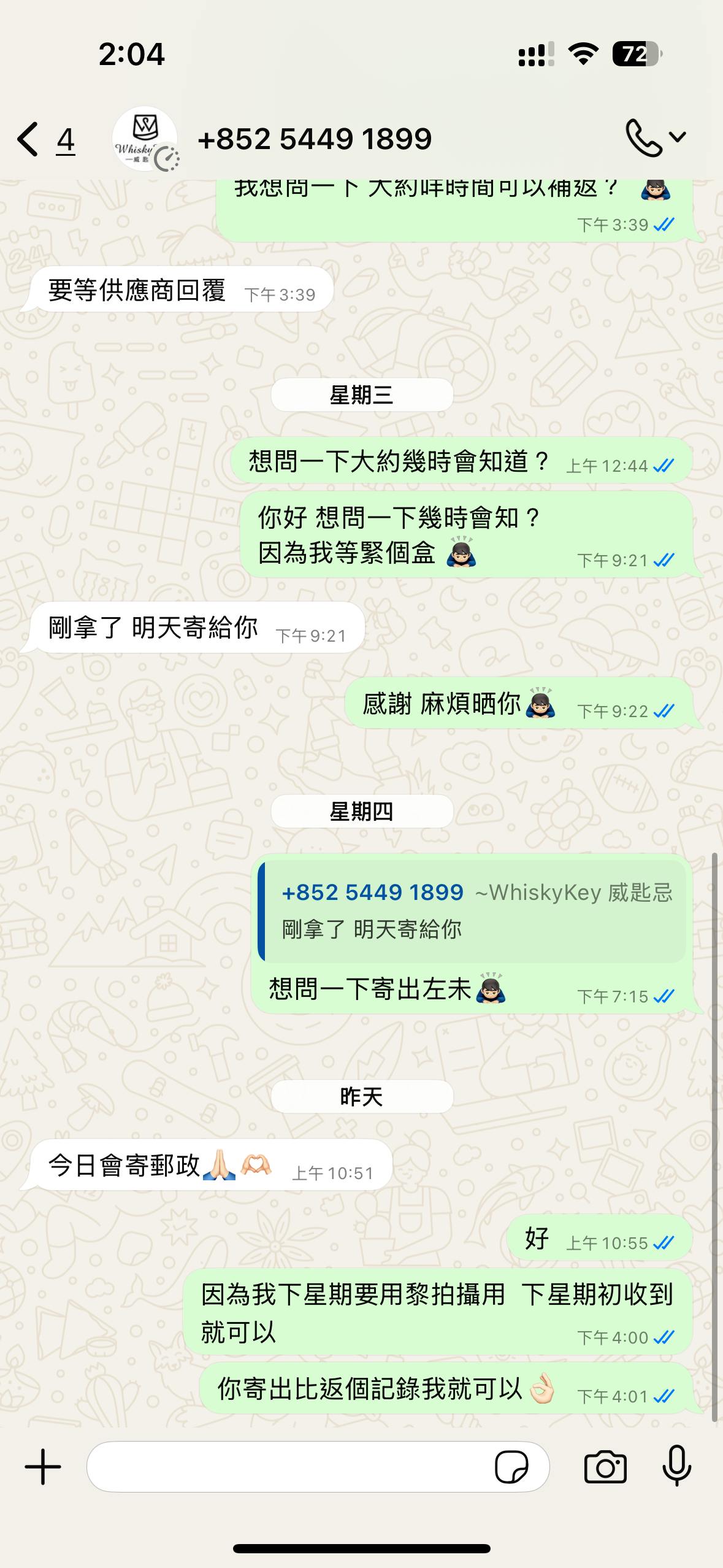Open the WhiskyKey profile picture
The height and width of the screenshot is (1568, 723).
pyautogui.click(x=145, y=139)
